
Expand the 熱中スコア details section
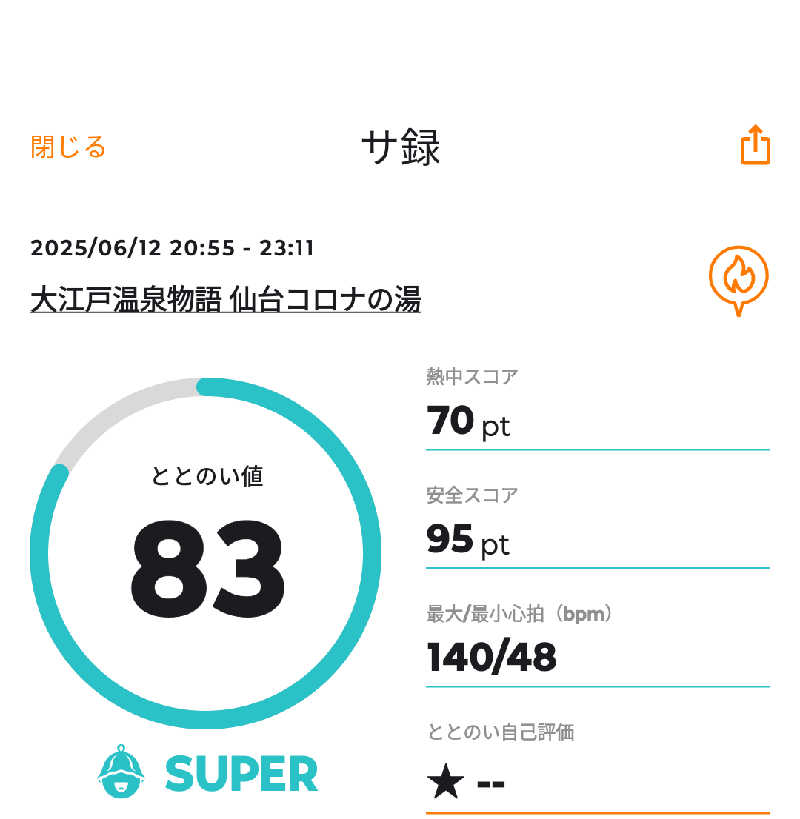click(x=597, y=405)
